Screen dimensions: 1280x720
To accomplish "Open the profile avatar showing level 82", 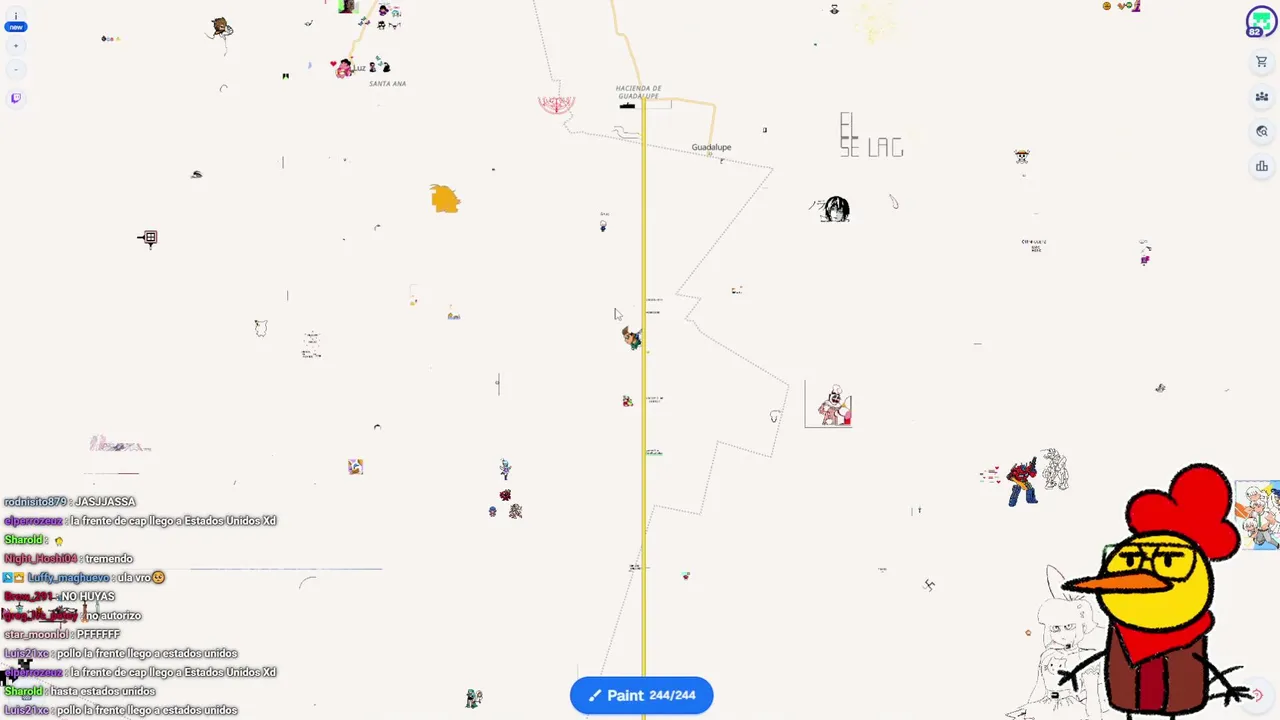I will (1260, 22).
